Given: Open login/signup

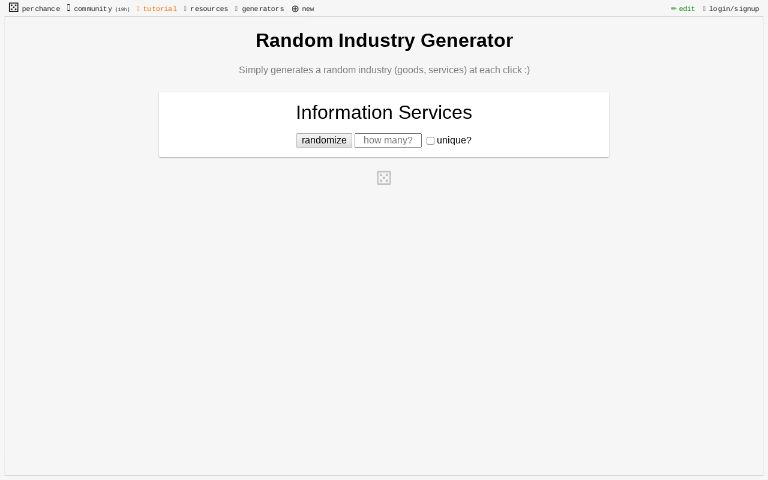Looking at the screenshot, I should click(x=732, y=8).
